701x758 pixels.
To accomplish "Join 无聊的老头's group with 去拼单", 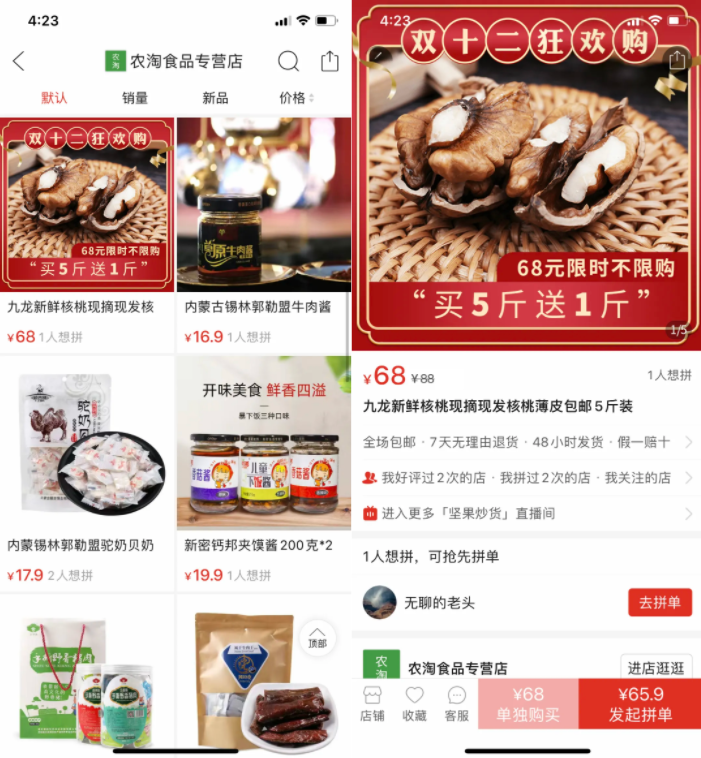I will (x=659, y=603).
